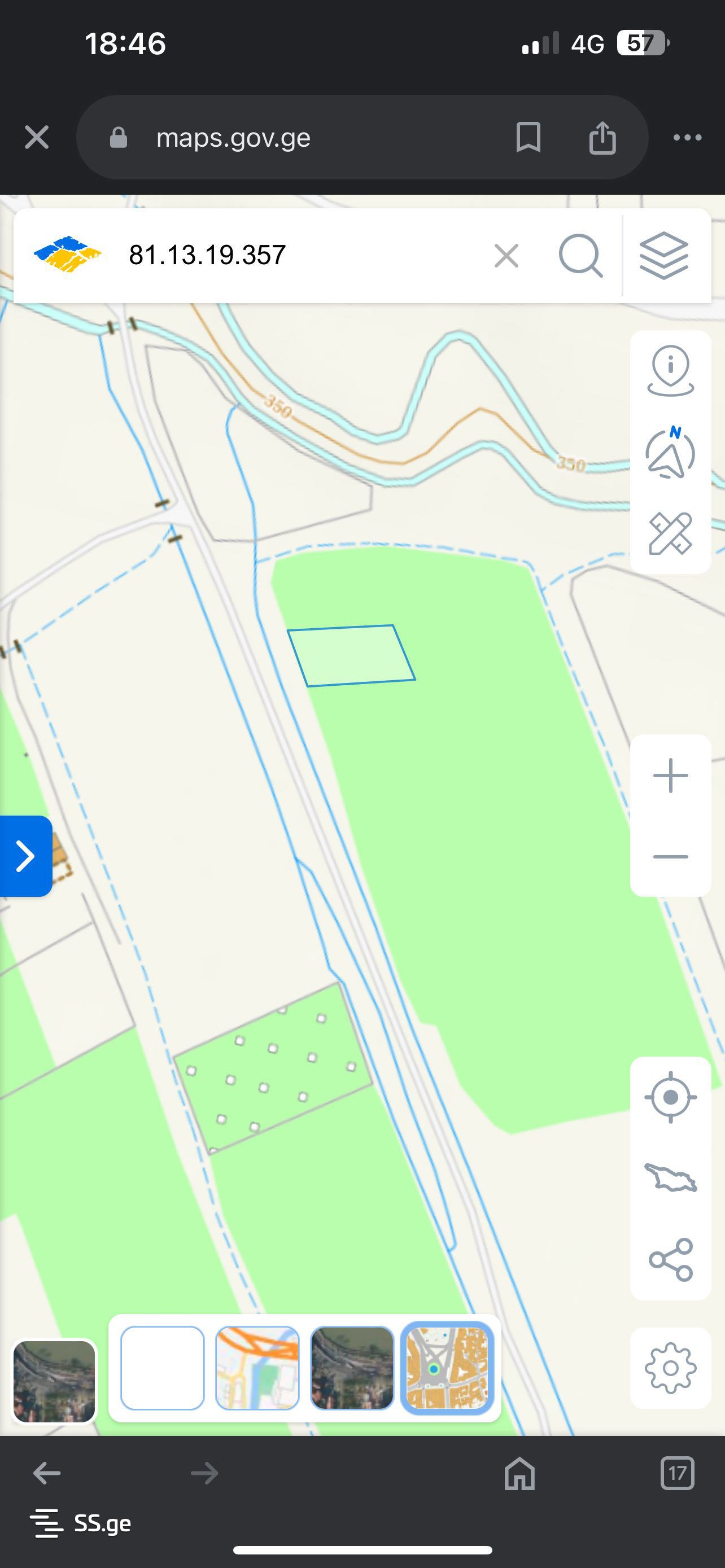Open the browser tabs view showing 17
725x1568 pixels.
[677, 1474]
